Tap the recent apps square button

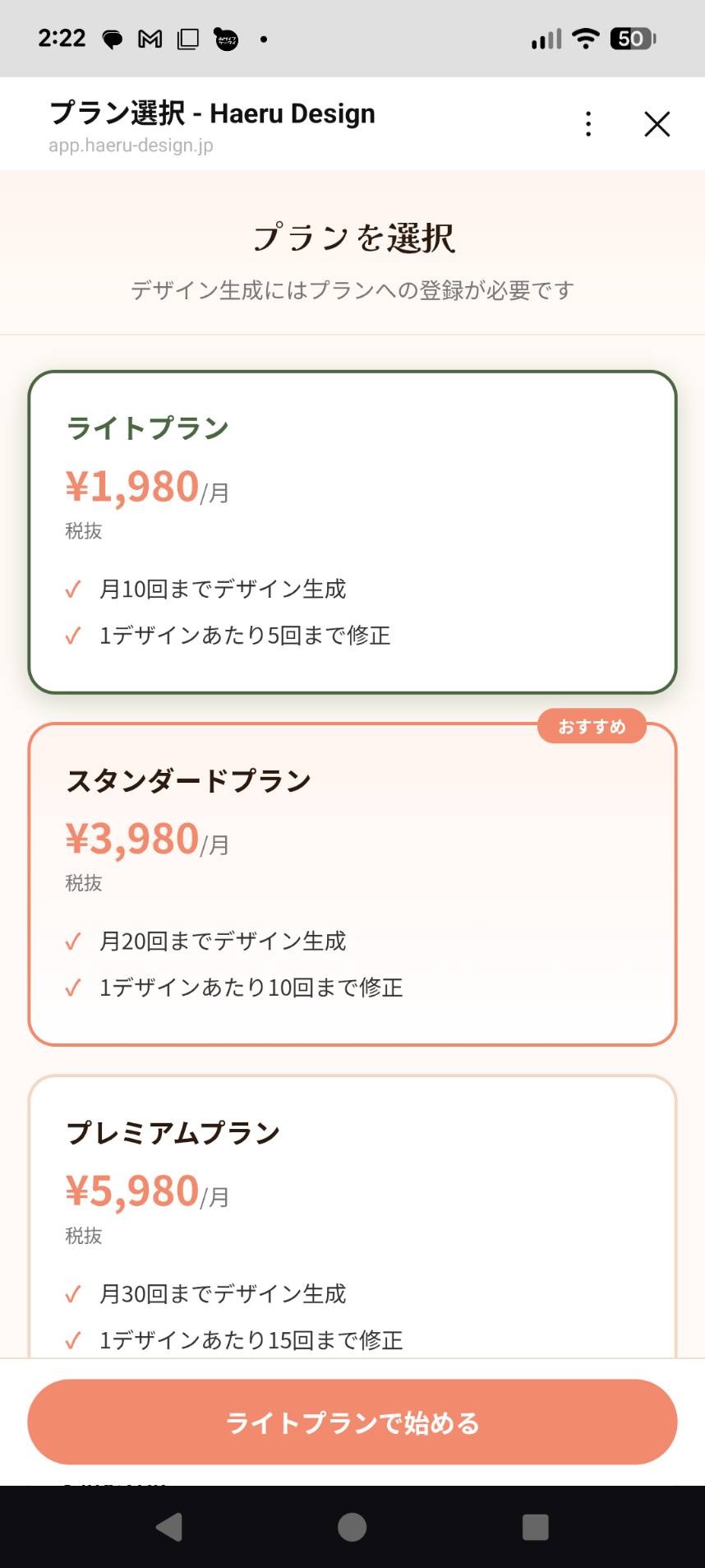point(534,1525)
